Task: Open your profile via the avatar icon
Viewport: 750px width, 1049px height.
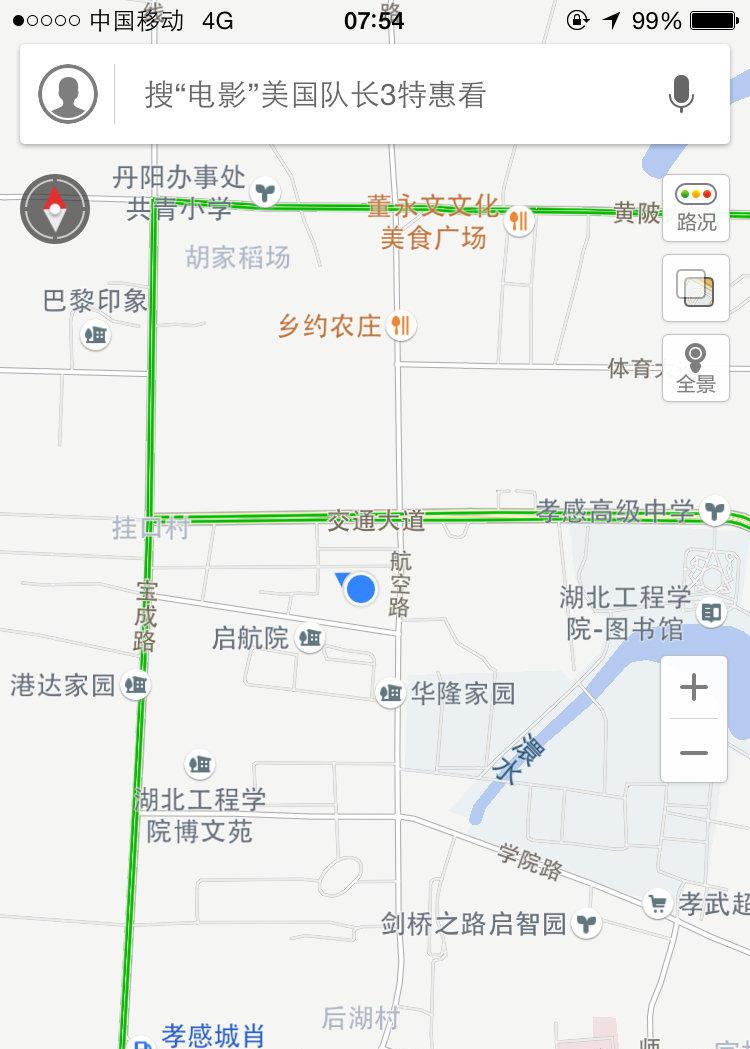Action: 68,93
